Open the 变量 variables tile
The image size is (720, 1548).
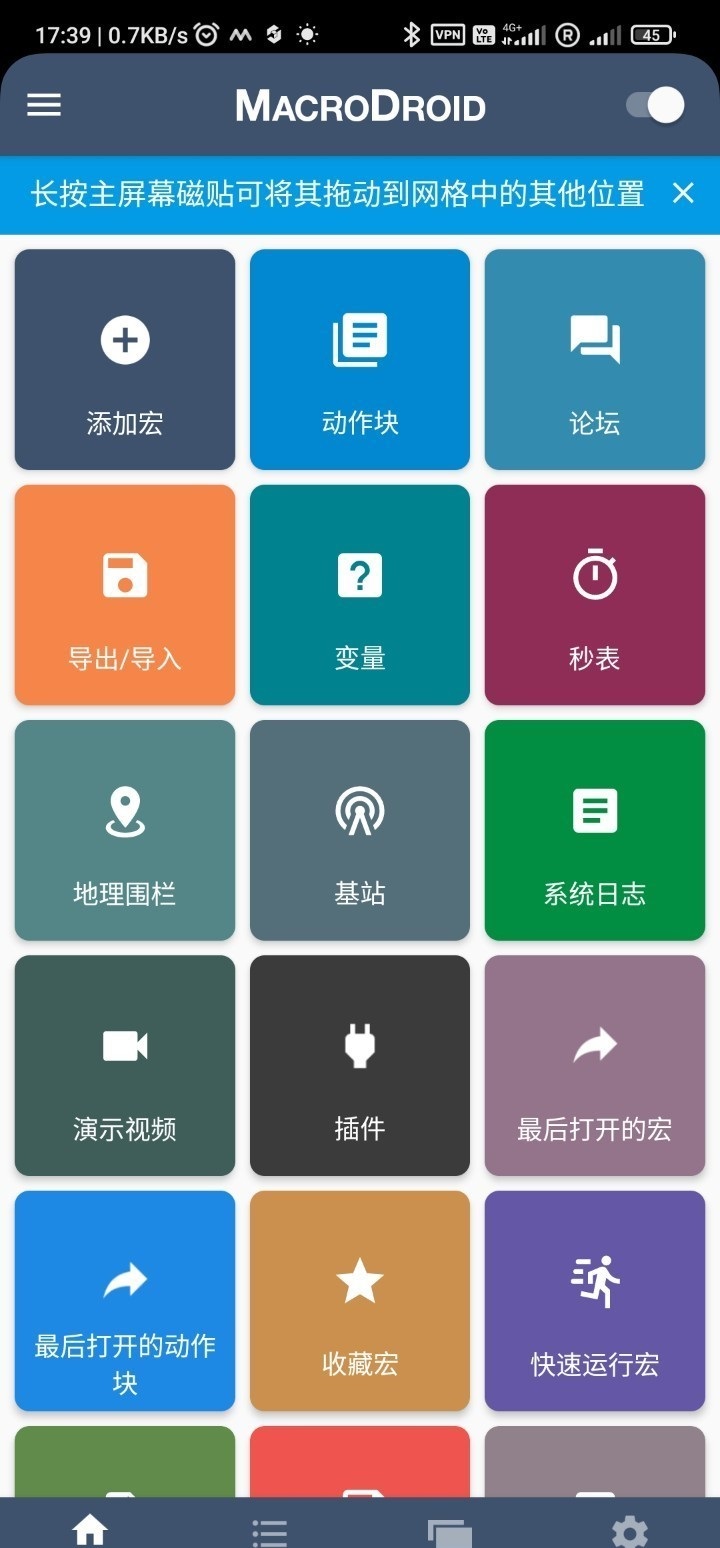pos(360,595)
